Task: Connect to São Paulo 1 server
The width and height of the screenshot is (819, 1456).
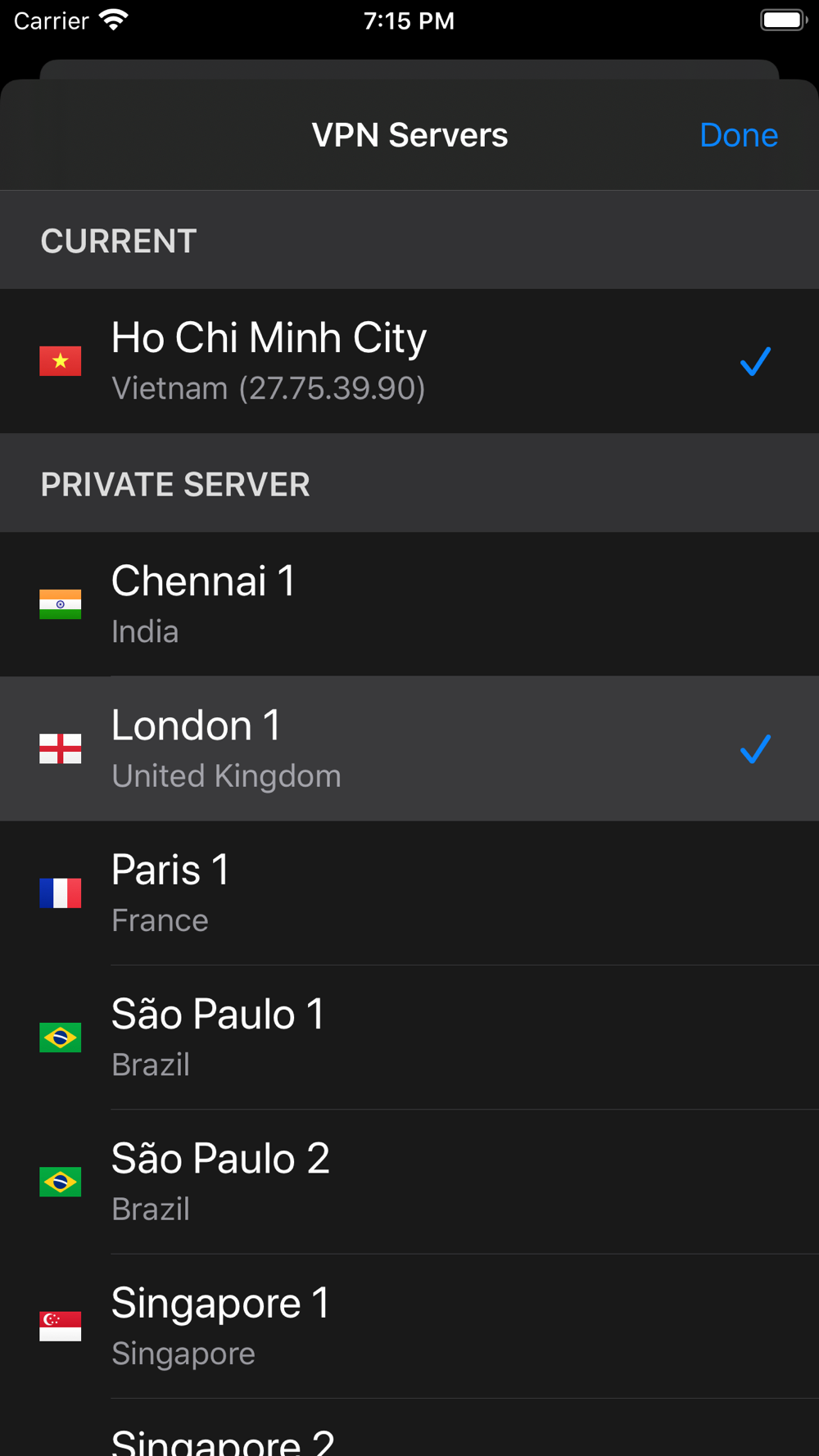Action: click(409, 1038)
